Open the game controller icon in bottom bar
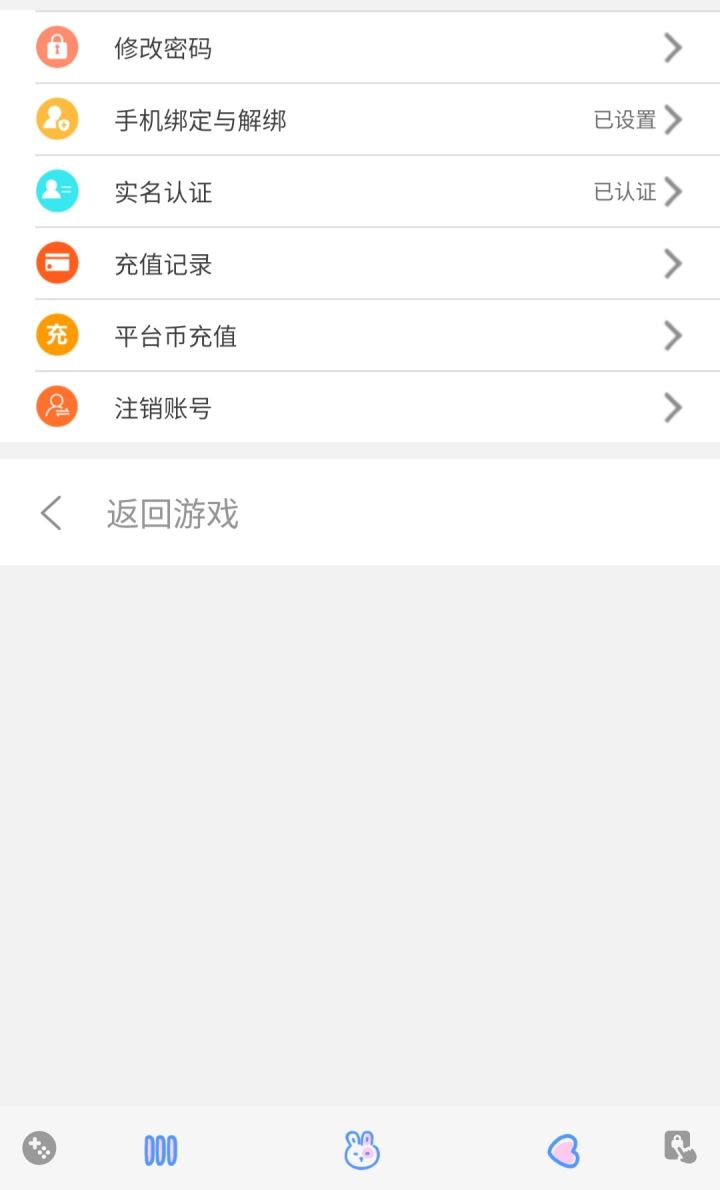Viewport: 720px width, 1190px height. tap(38, 1148)
